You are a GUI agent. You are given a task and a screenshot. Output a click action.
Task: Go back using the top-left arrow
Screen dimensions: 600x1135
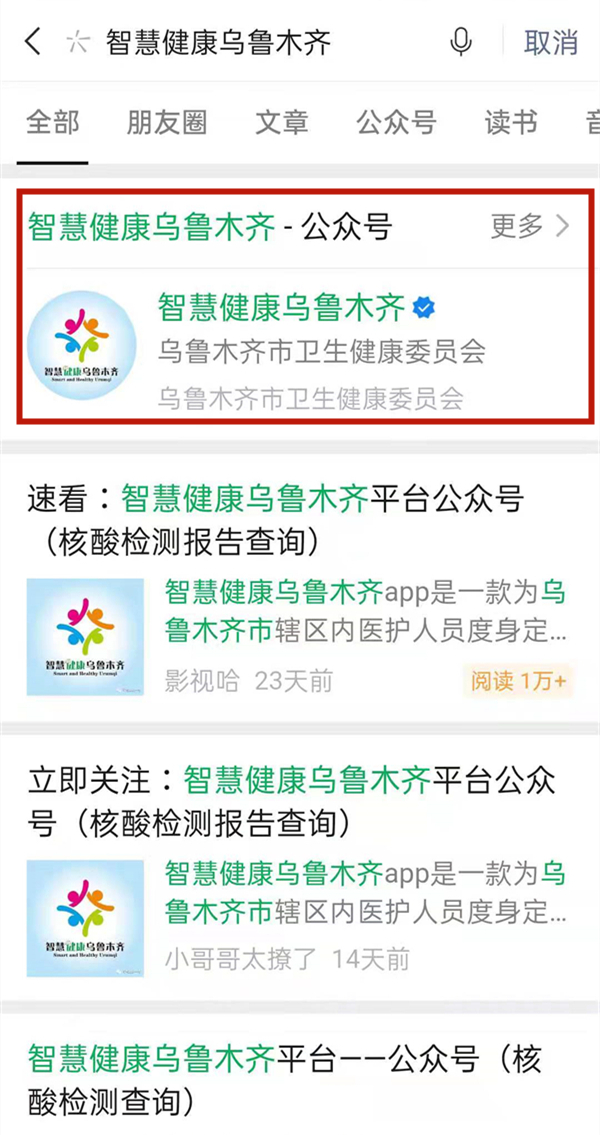(33, 42)
